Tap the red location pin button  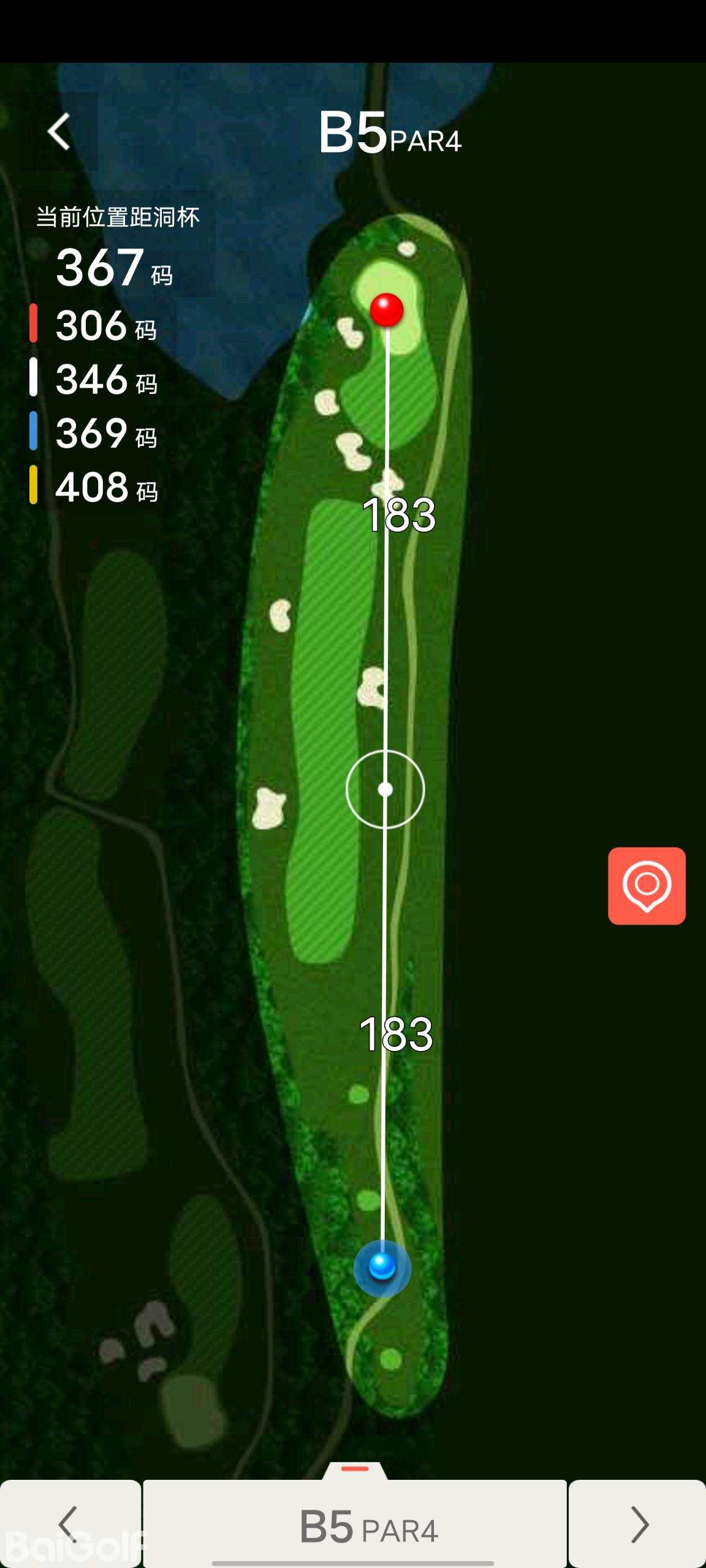pos(647,886)
